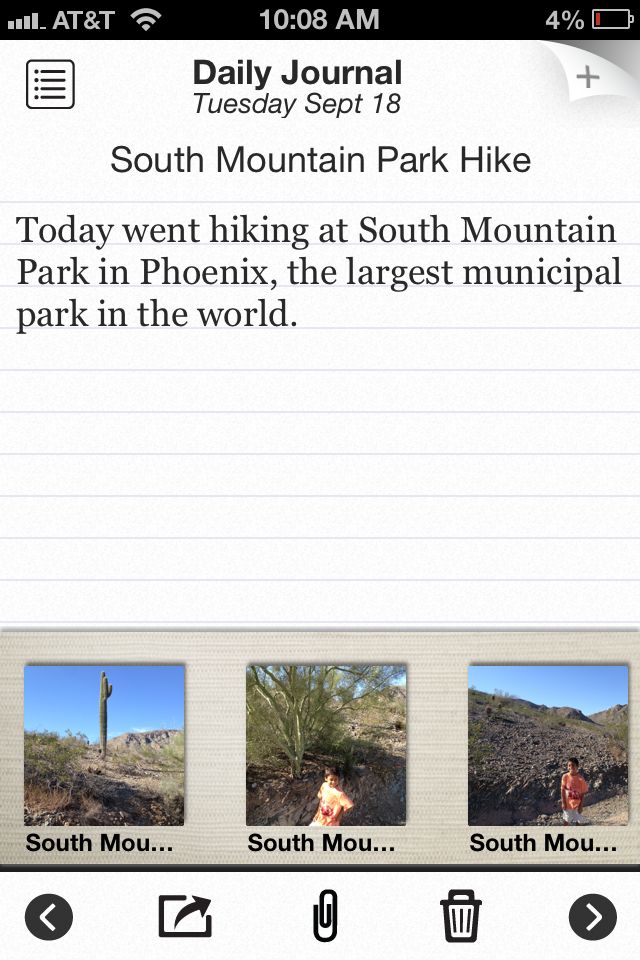This screenshot has height=960, width=640.
Task: Open the journal entries list
Action: [50, 85]
